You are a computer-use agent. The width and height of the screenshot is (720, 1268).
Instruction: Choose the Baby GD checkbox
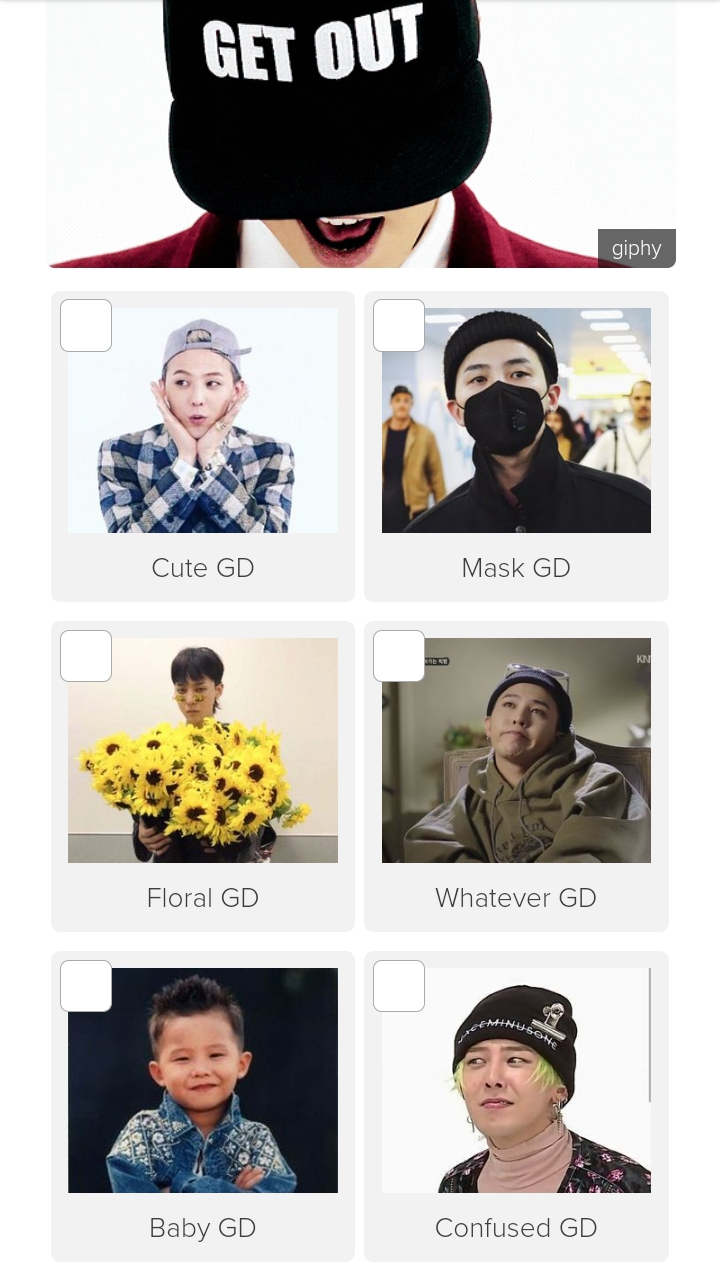click(x=86, y=986)
